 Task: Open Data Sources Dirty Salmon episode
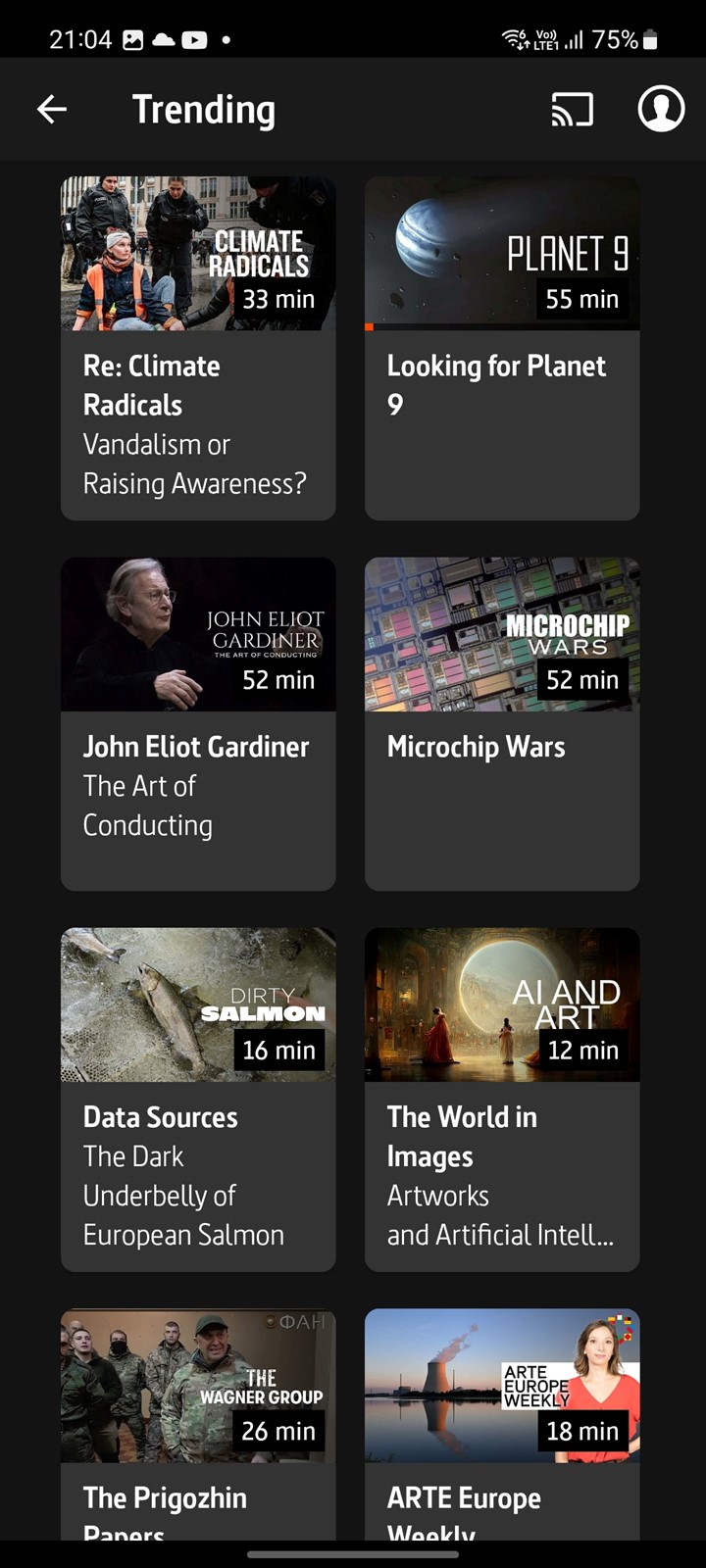point(198,1100)
